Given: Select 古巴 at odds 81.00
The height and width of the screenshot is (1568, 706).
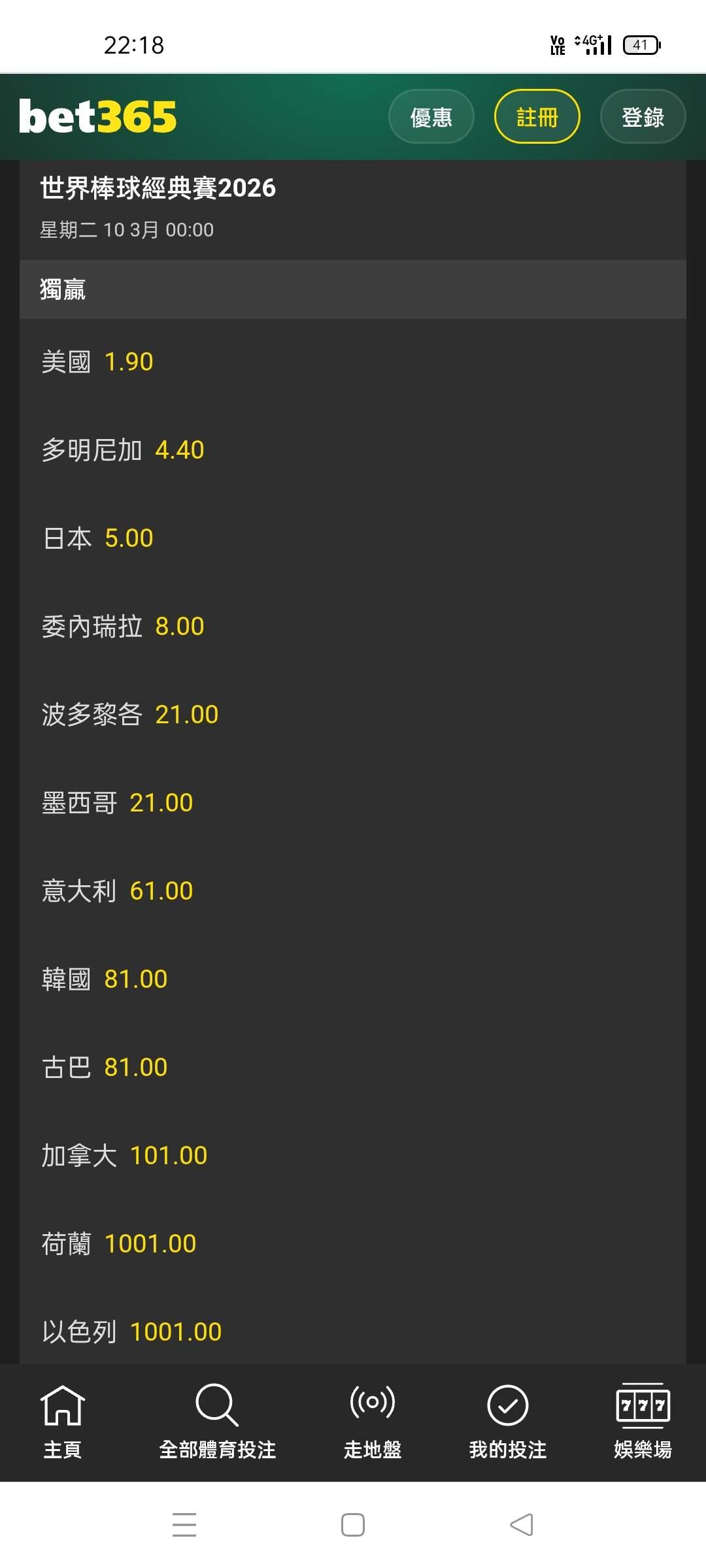Looking at the screenshot, I should click(x=105, y=1068).
